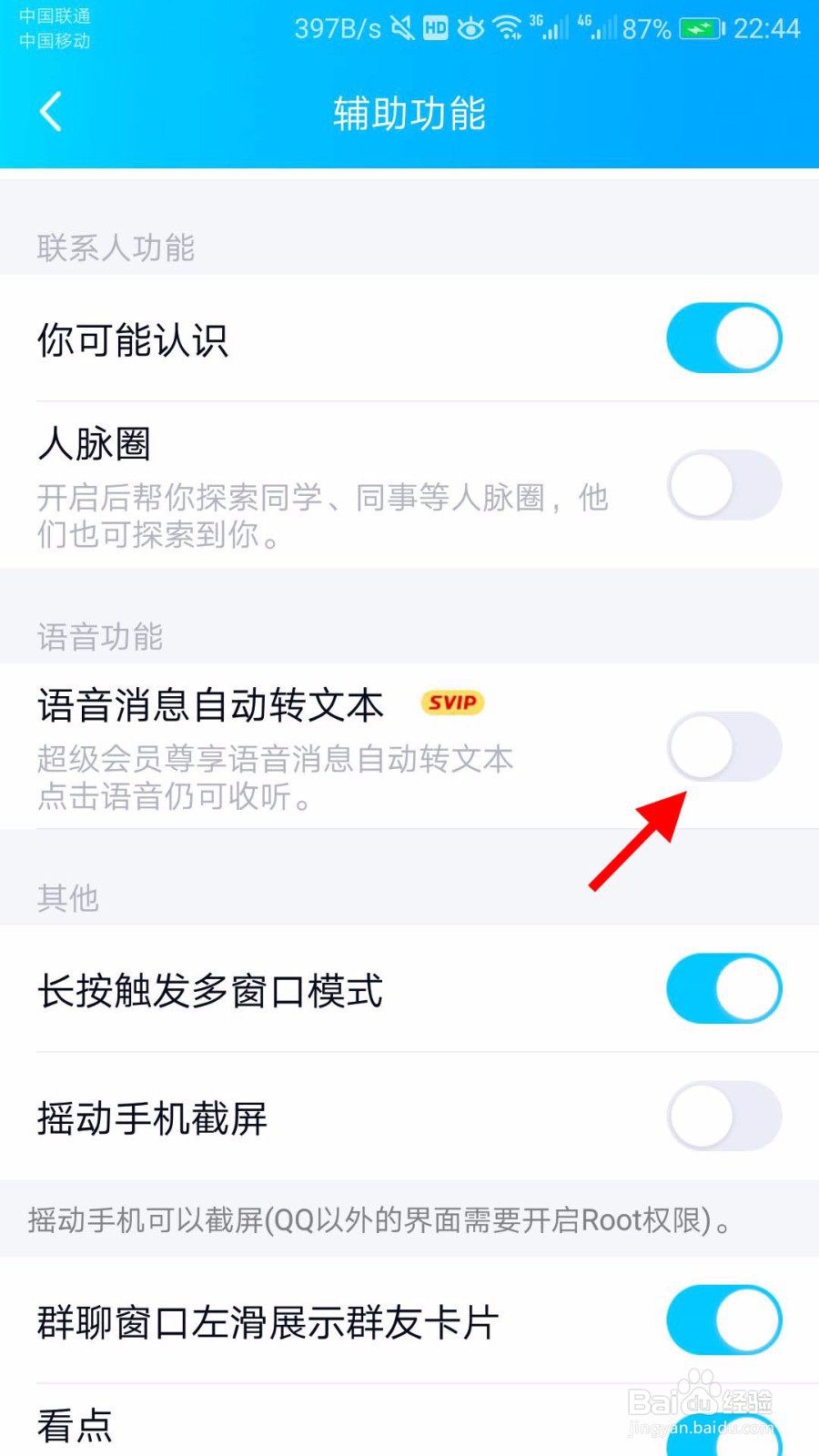819x1456 pixels.
Task: Tap the eye-protection icon in the status bar
Action: pyautogui.click(x=470, y=28)
